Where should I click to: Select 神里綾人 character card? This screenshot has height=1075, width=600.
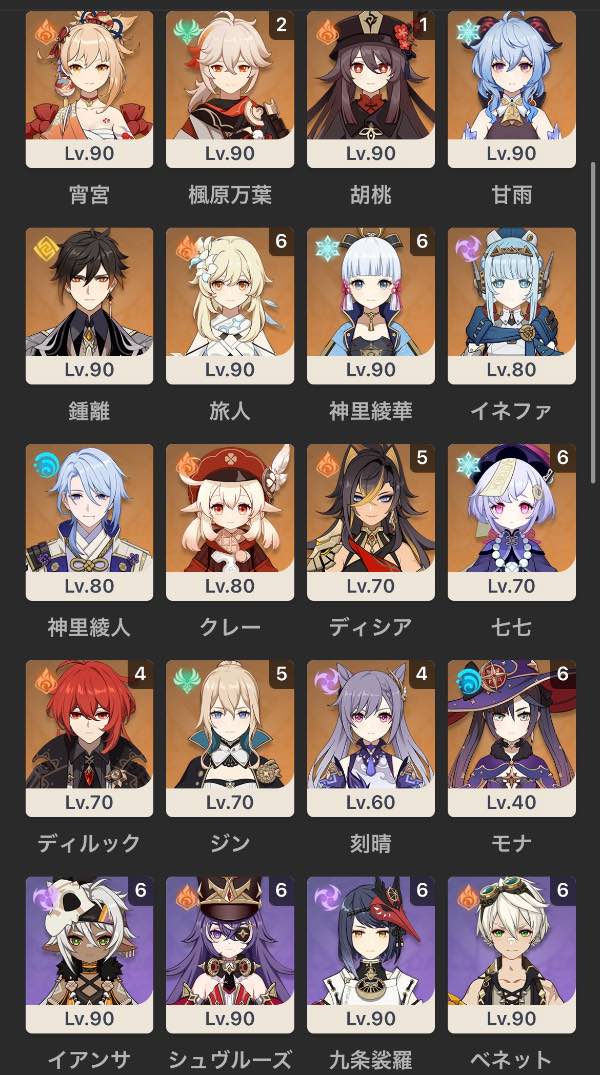89,522
